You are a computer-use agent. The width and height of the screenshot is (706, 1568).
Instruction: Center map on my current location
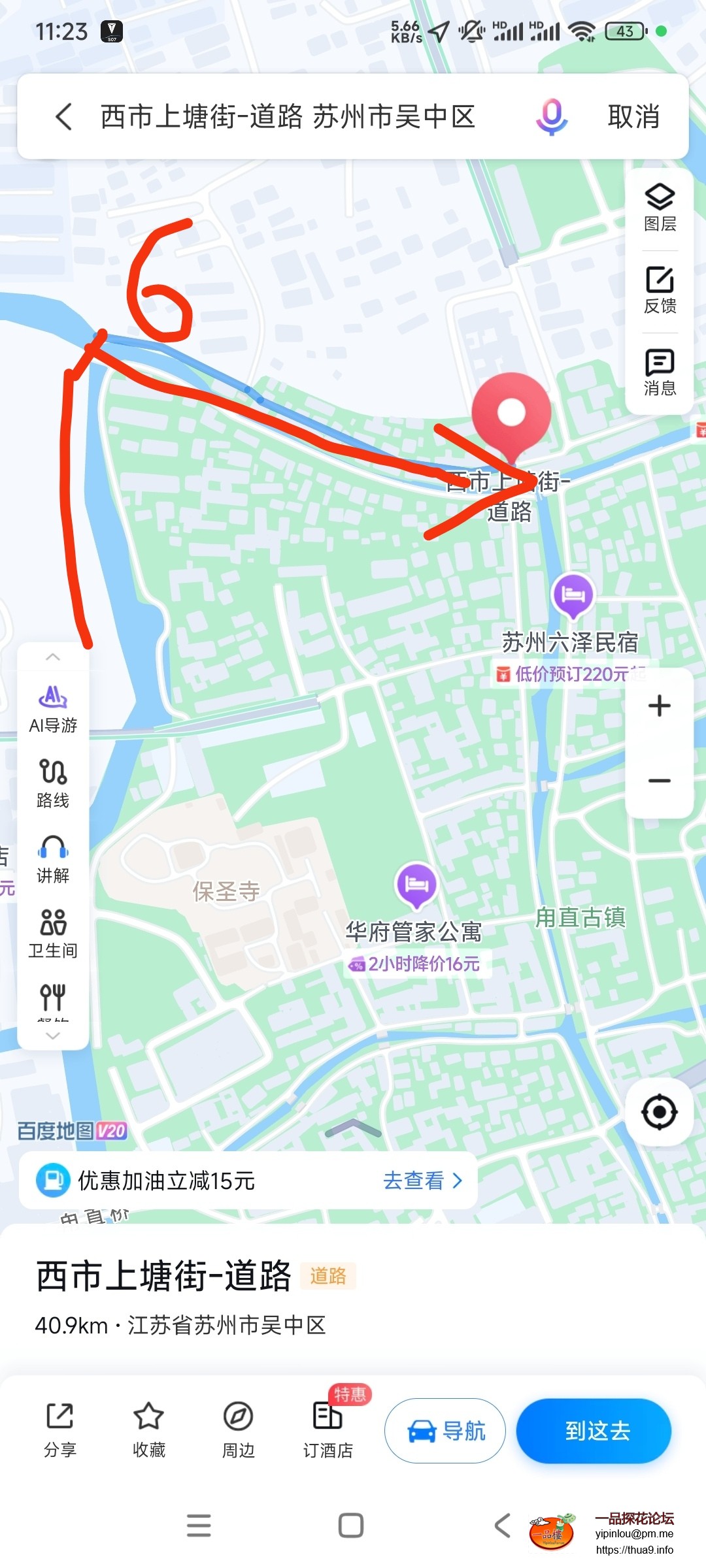659,1112
